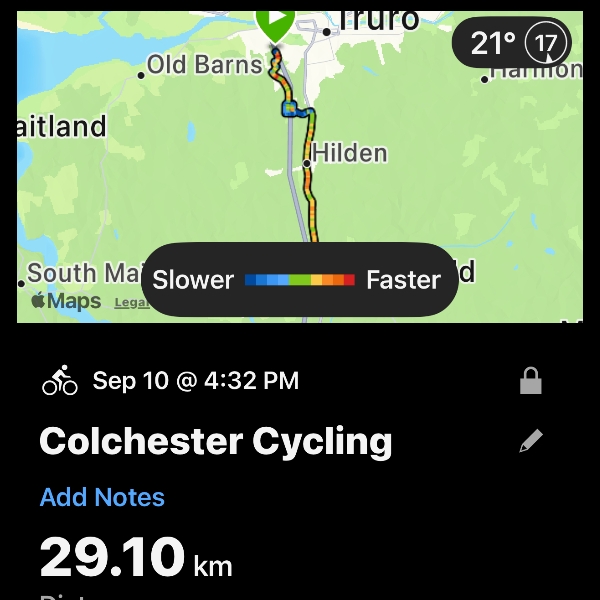600x600 pixels.
Task: Add Notes to this workout
Action: point(102,497)
